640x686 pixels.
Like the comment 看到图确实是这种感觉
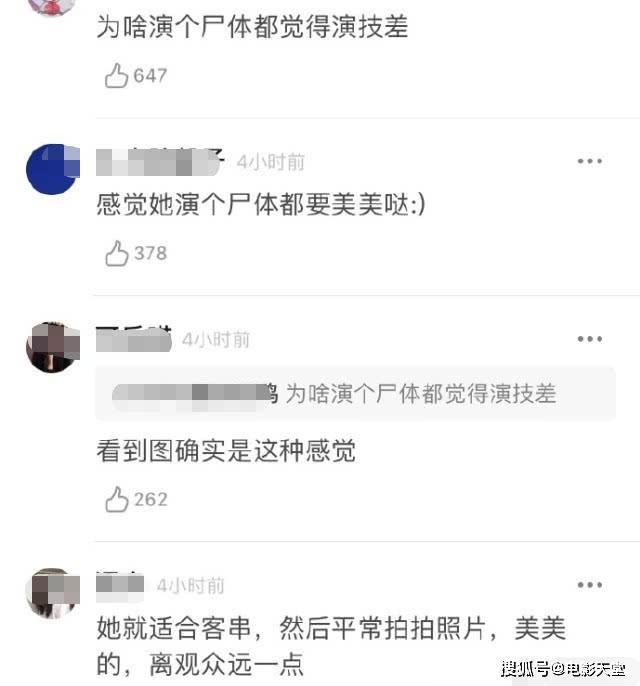coord(116,499)
